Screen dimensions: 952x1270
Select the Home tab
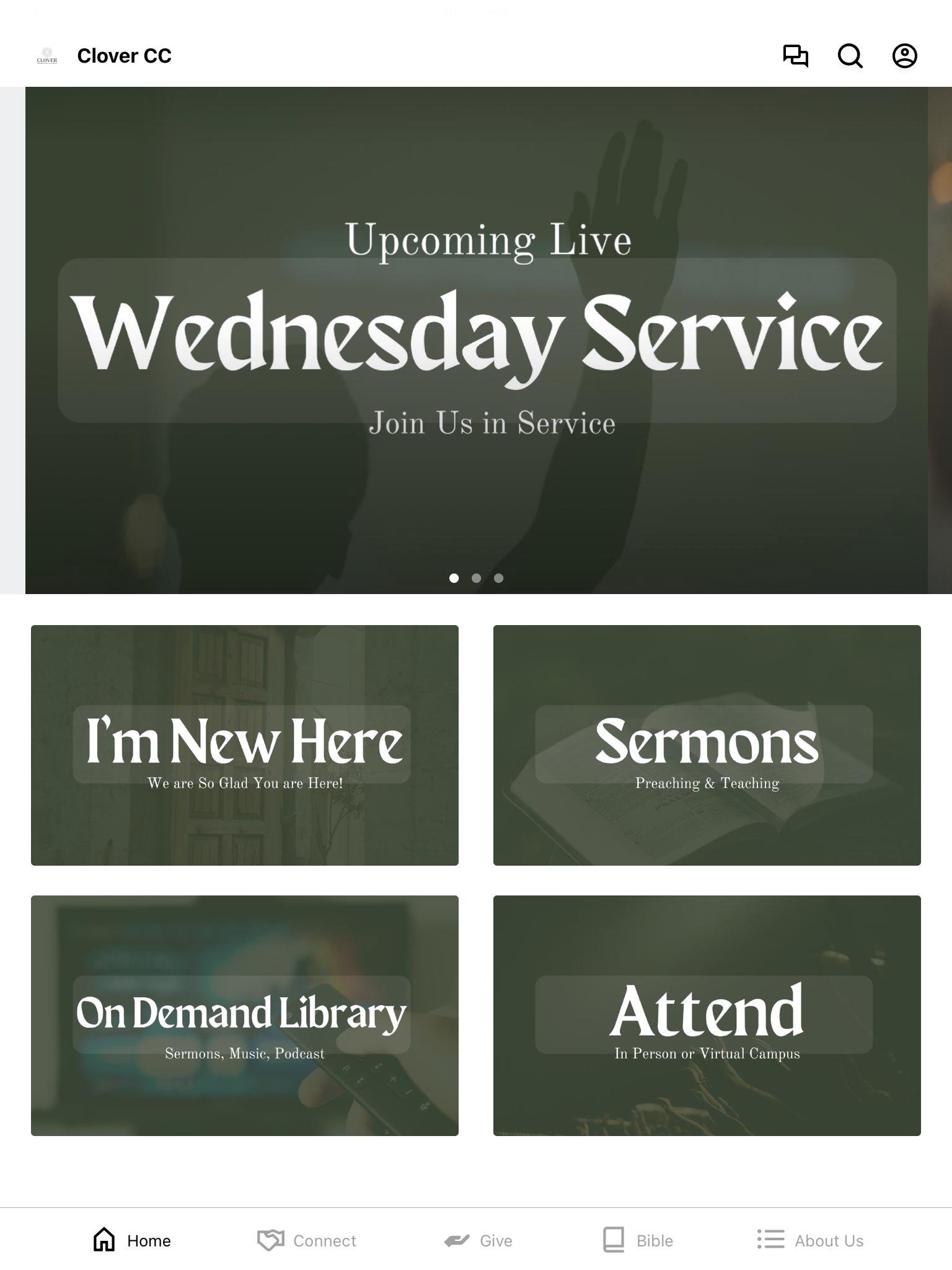(x=132, y=1240)
